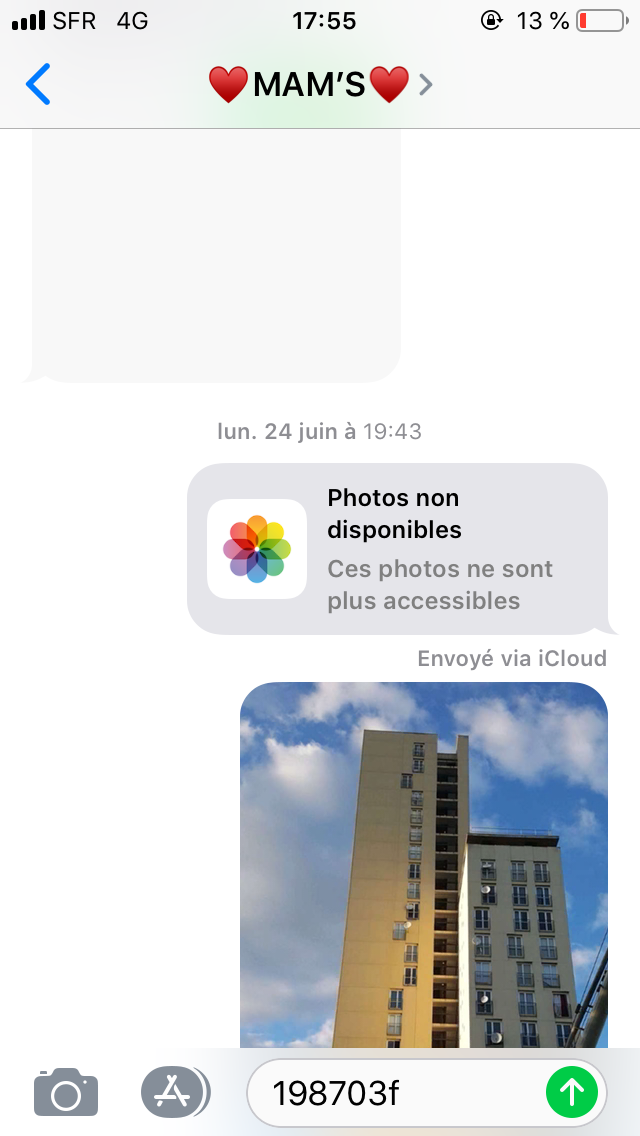The height and width of the screenshot is (1136, 640).
Task: Open the camera to take a photo
Action: tap(66, 1092)
